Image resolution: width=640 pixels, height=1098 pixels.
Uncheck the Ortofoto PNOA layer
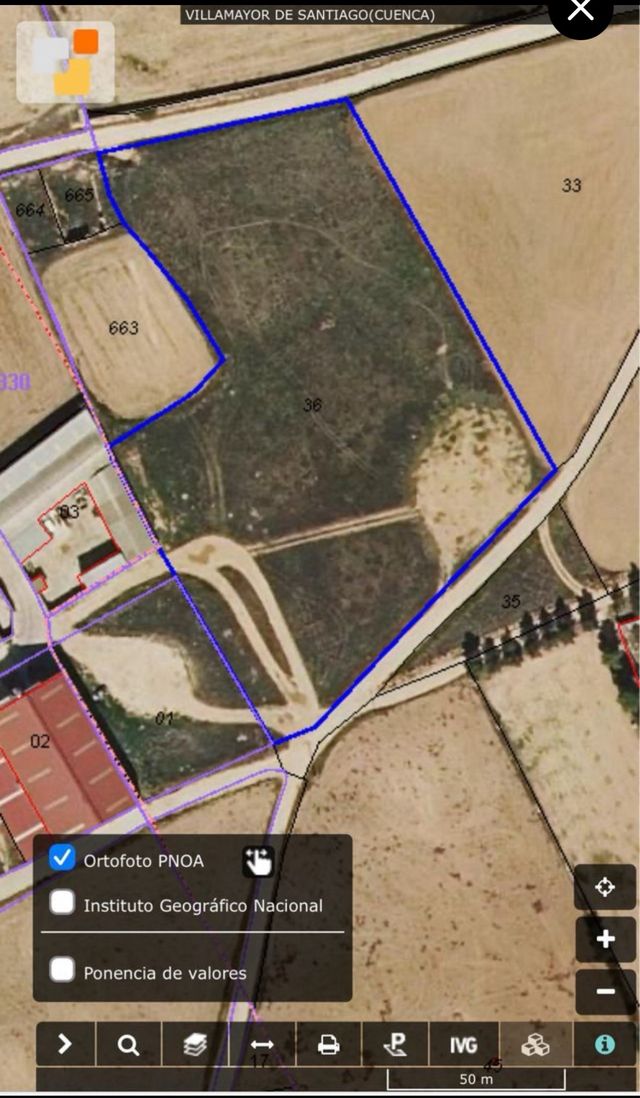tap(63, 858)
